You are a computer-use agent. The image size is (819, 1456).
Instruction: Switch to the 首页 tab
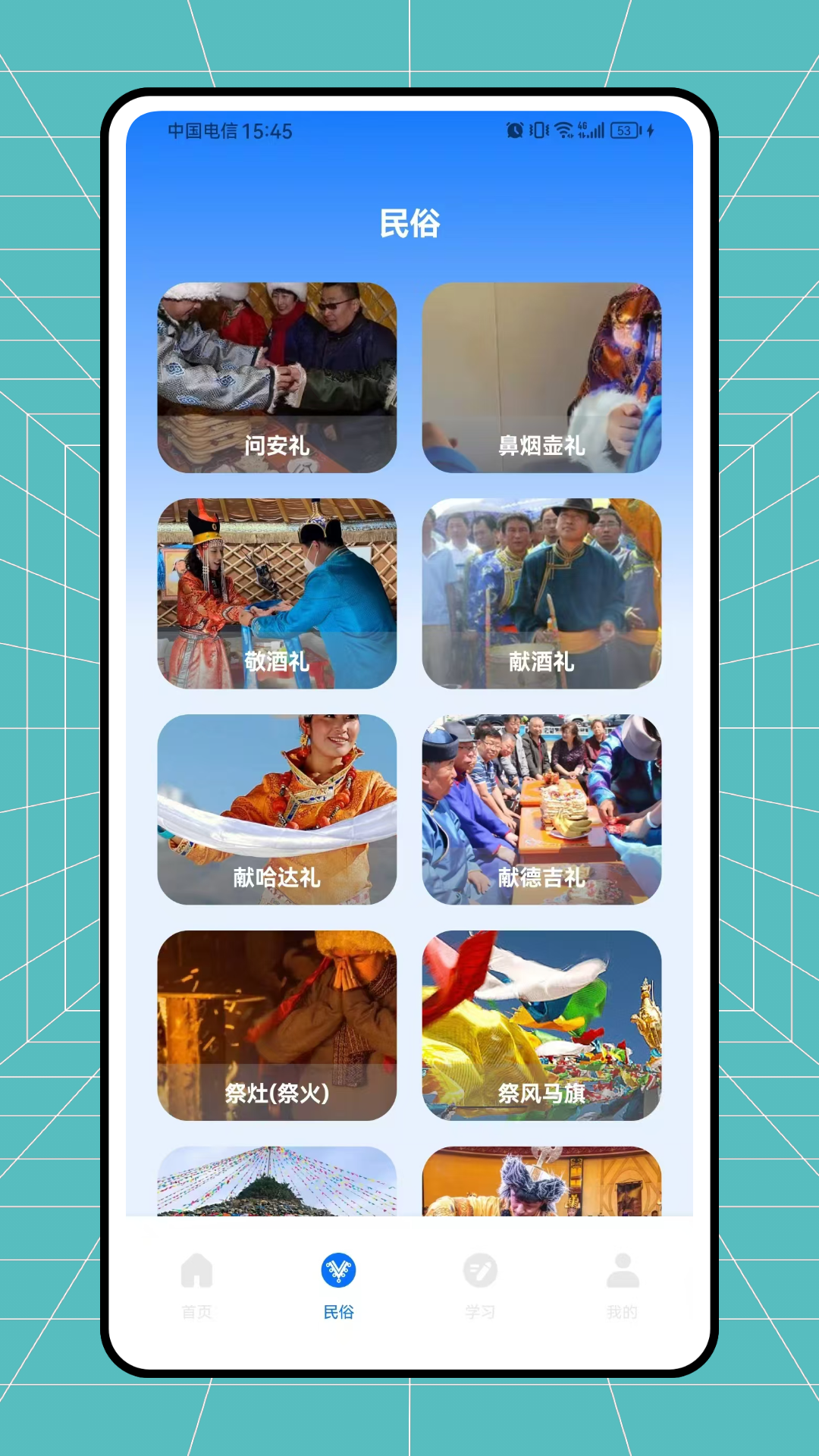[x=196, y=1285]
